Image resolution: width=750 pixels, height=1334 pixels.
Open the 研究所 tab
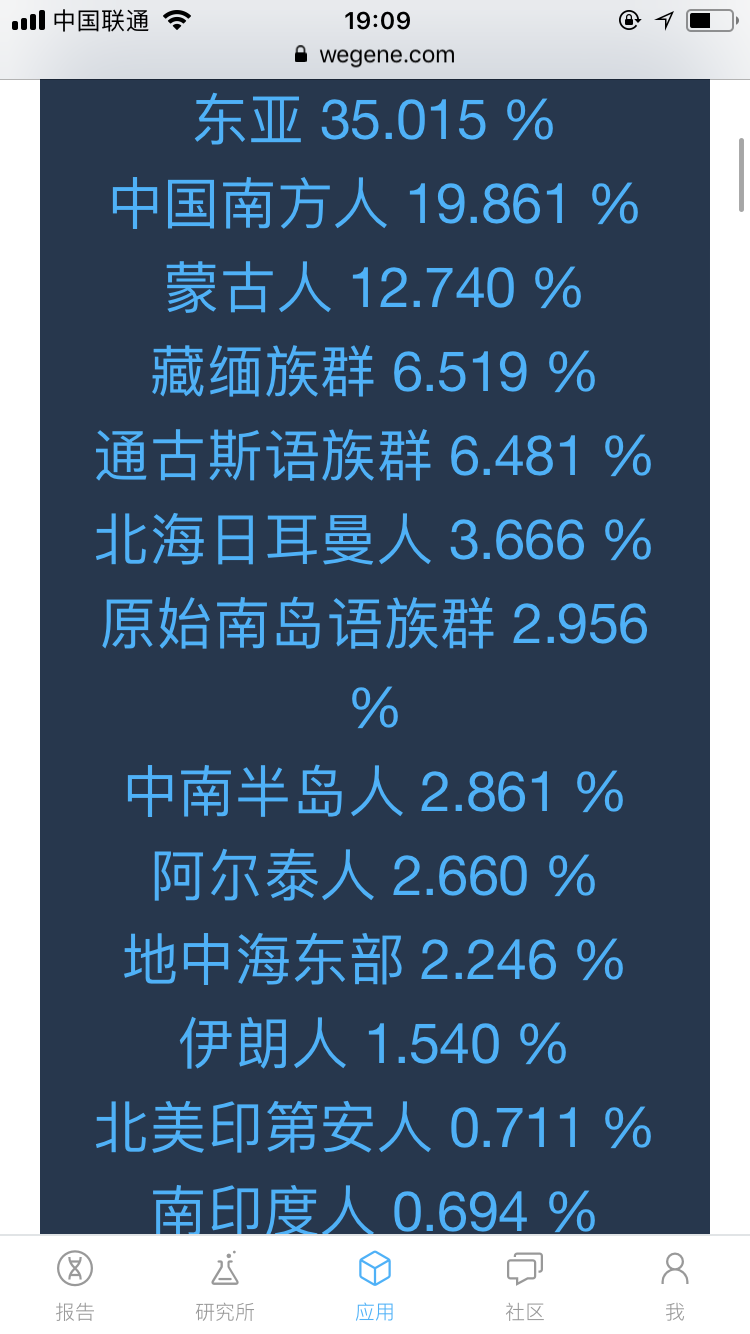pos(225,1285)
